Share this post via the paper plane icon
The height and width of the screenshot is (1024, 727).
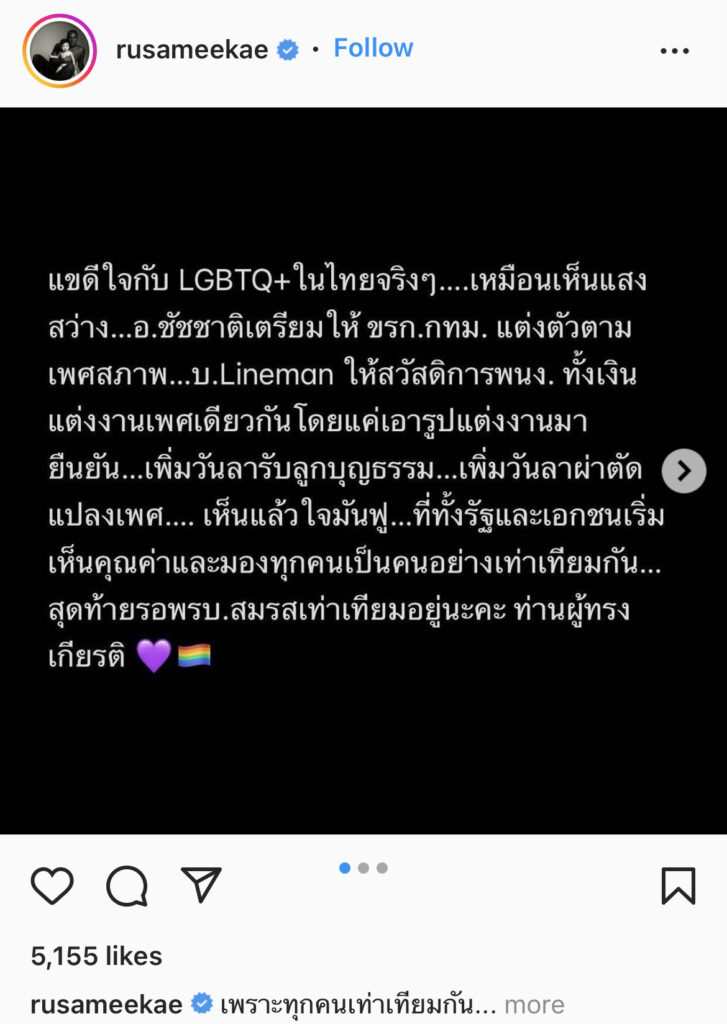coord(201,885)
